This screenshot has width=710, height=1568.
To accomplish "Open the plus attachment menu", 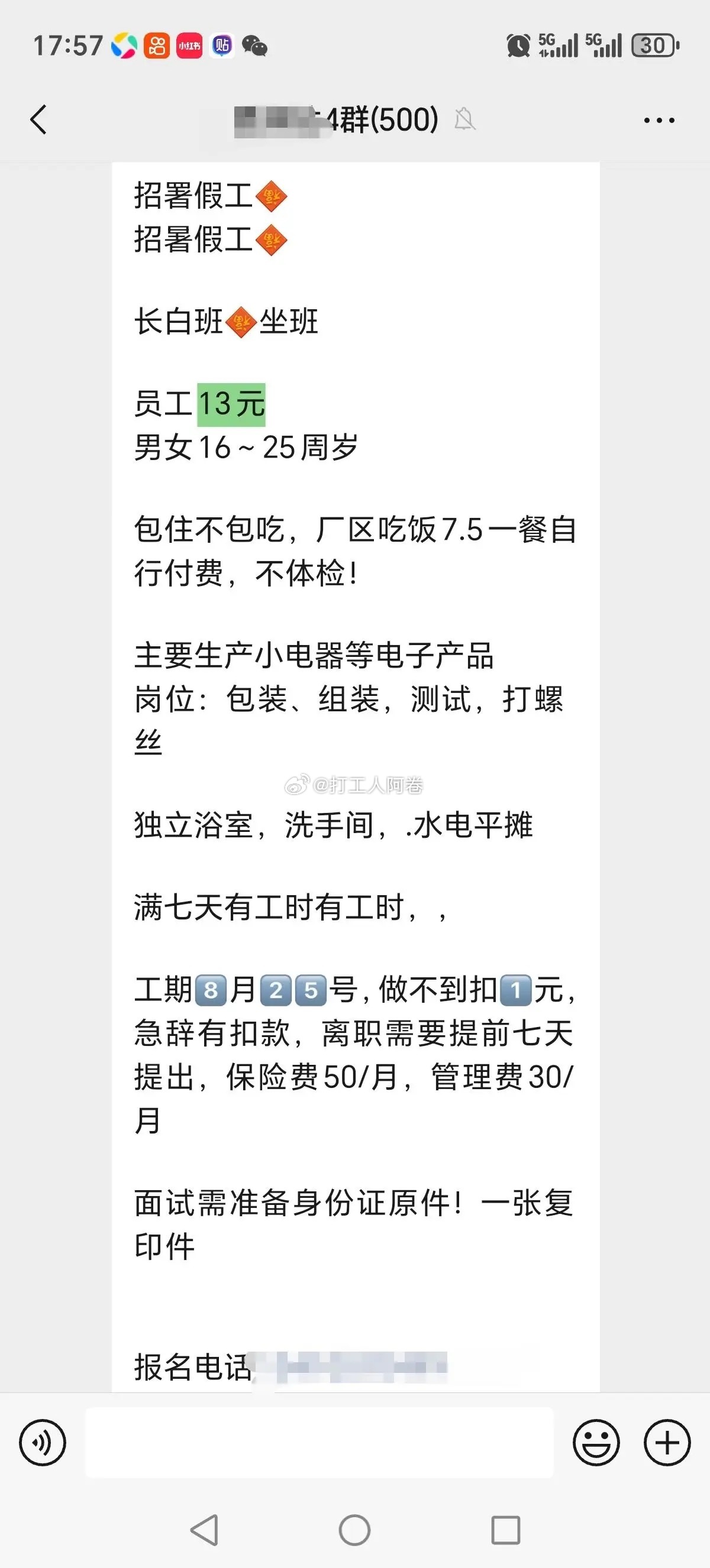I will tap(667, 1443).
